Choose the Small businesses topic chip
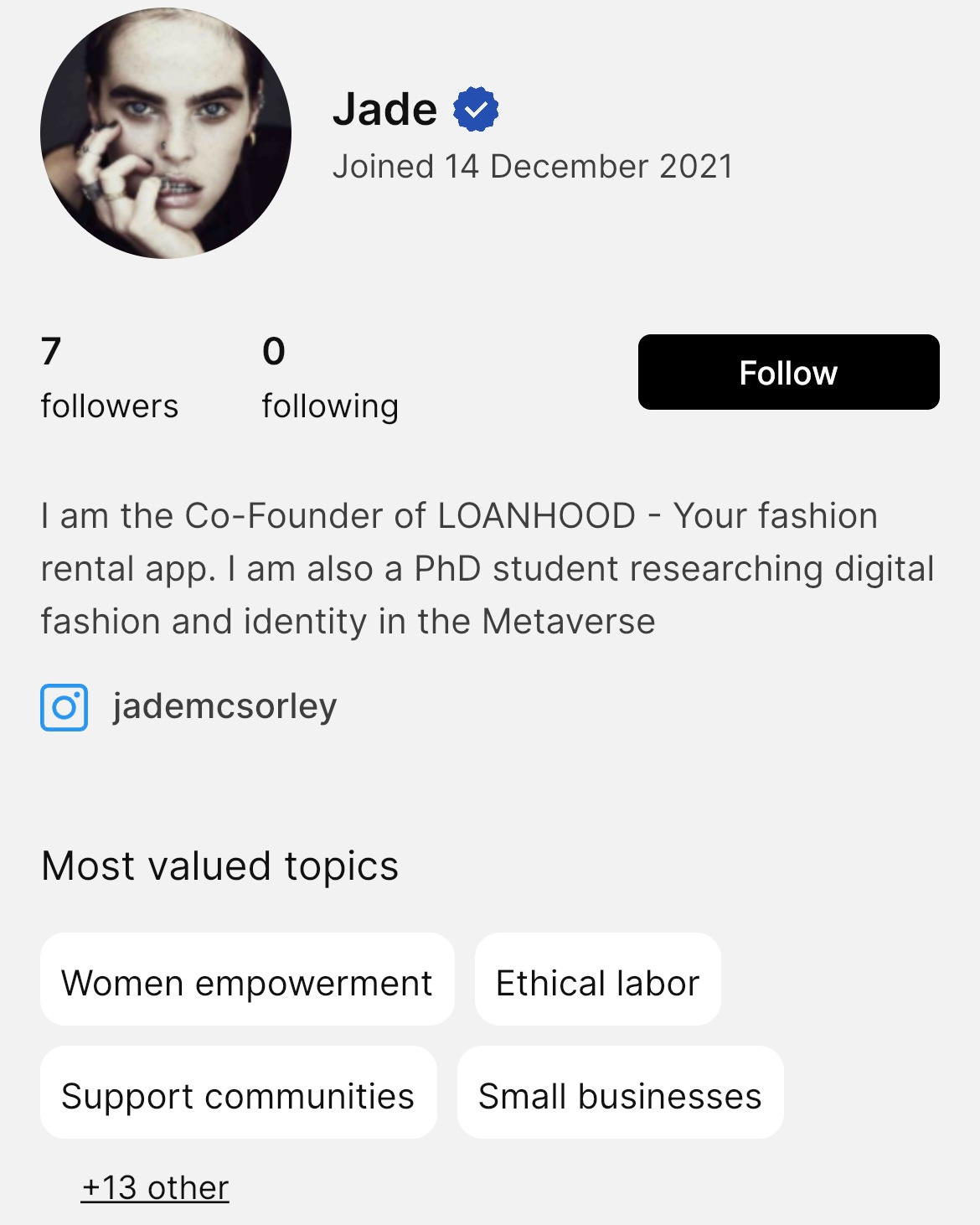The image size is (980, 1225). (620, 1095)
